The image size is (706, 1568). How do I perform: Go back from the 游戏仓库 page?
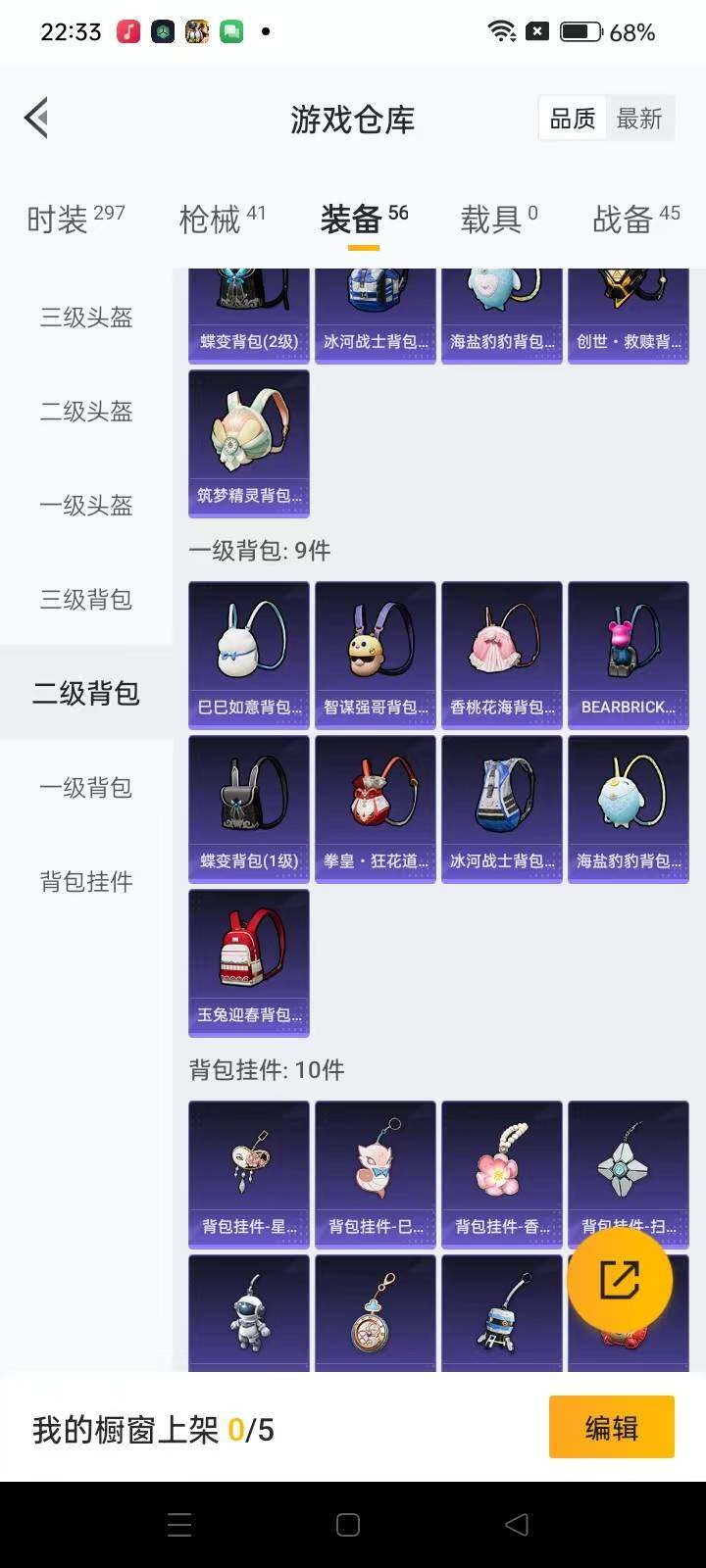click(37, 119)
